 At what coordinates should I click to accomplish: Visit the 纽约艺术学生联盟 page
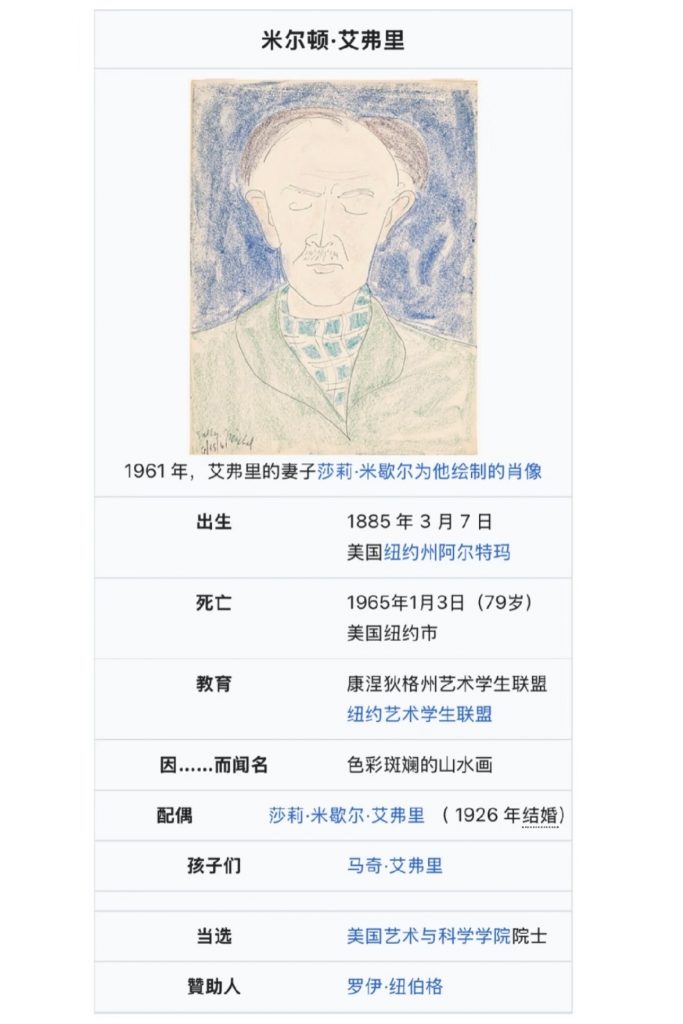(x=419, y=714)
